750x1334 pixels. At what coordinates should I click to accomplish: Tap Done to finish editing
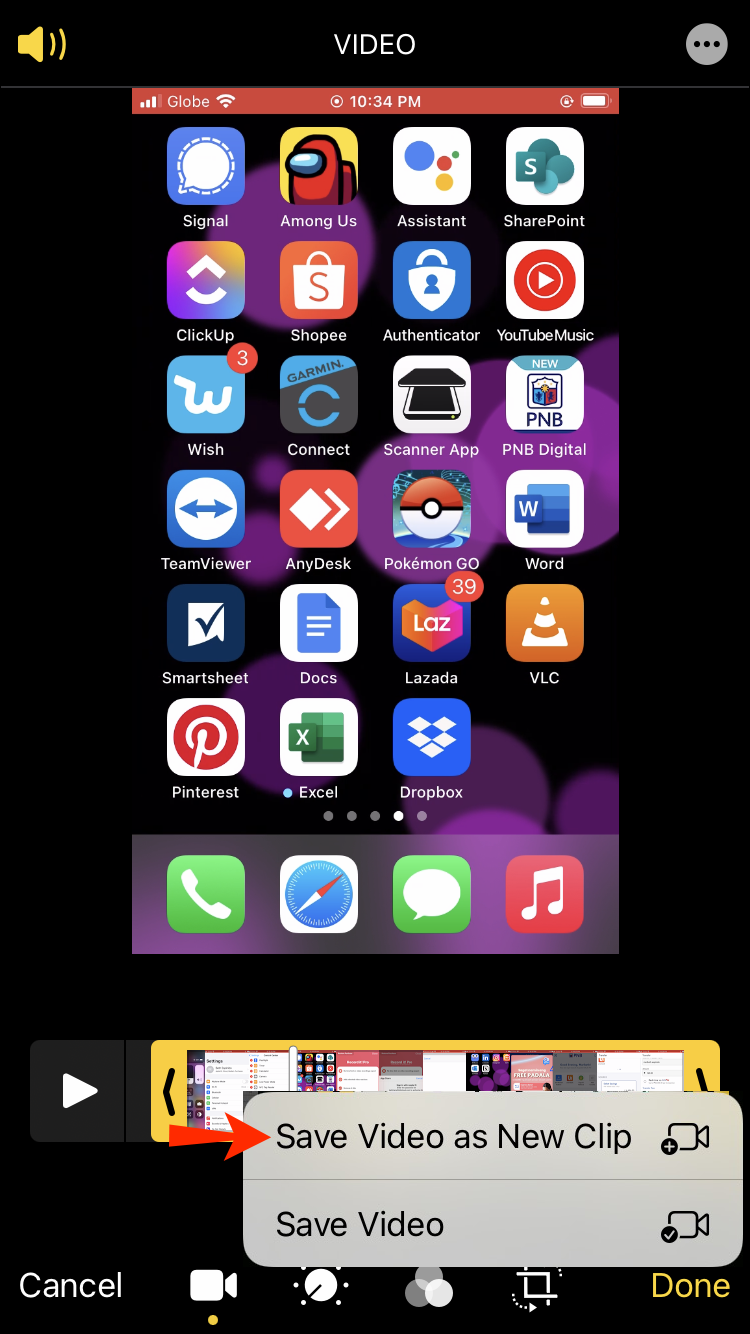point(690,1285)
